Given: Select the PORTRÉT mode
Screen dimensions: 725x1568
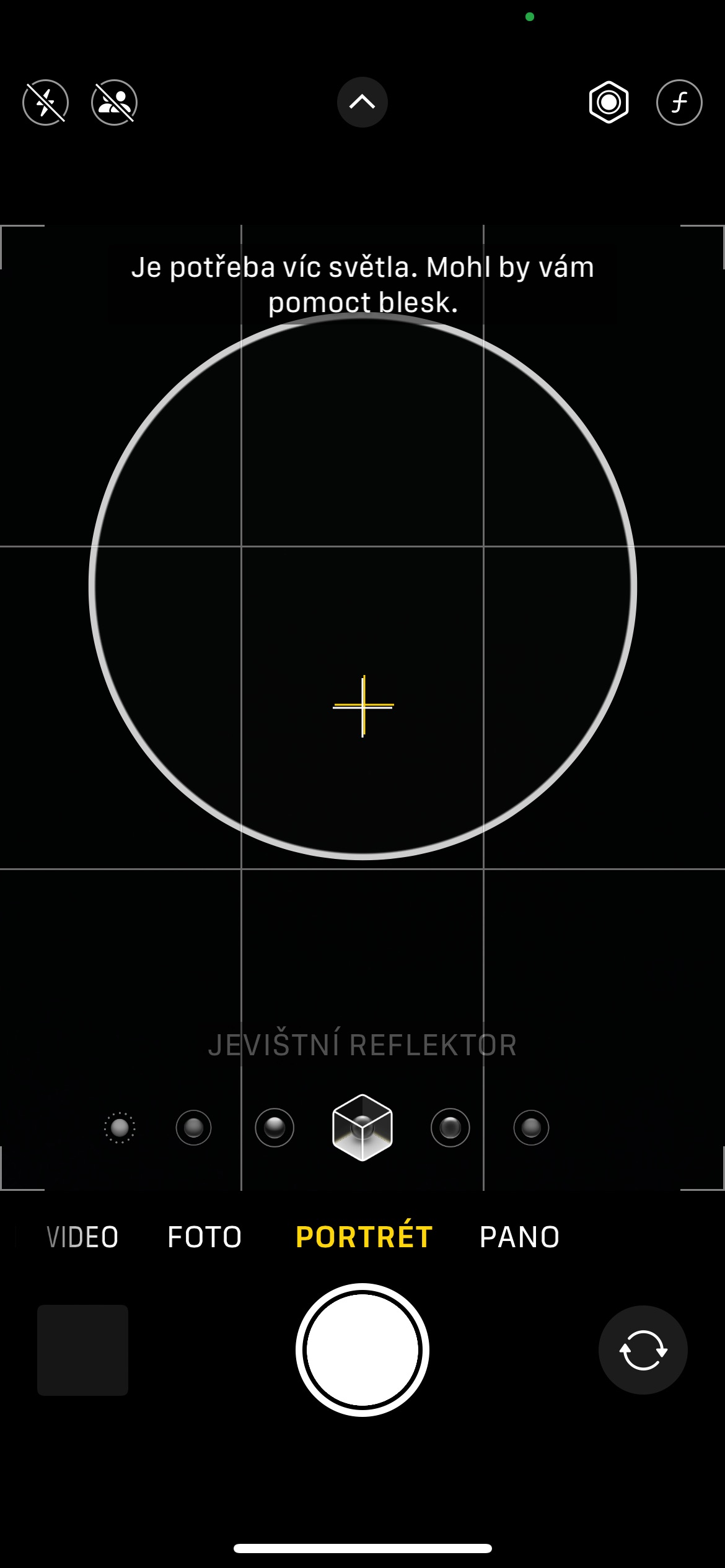Looking at the screenshot, I should click(x=364, y=1237).
